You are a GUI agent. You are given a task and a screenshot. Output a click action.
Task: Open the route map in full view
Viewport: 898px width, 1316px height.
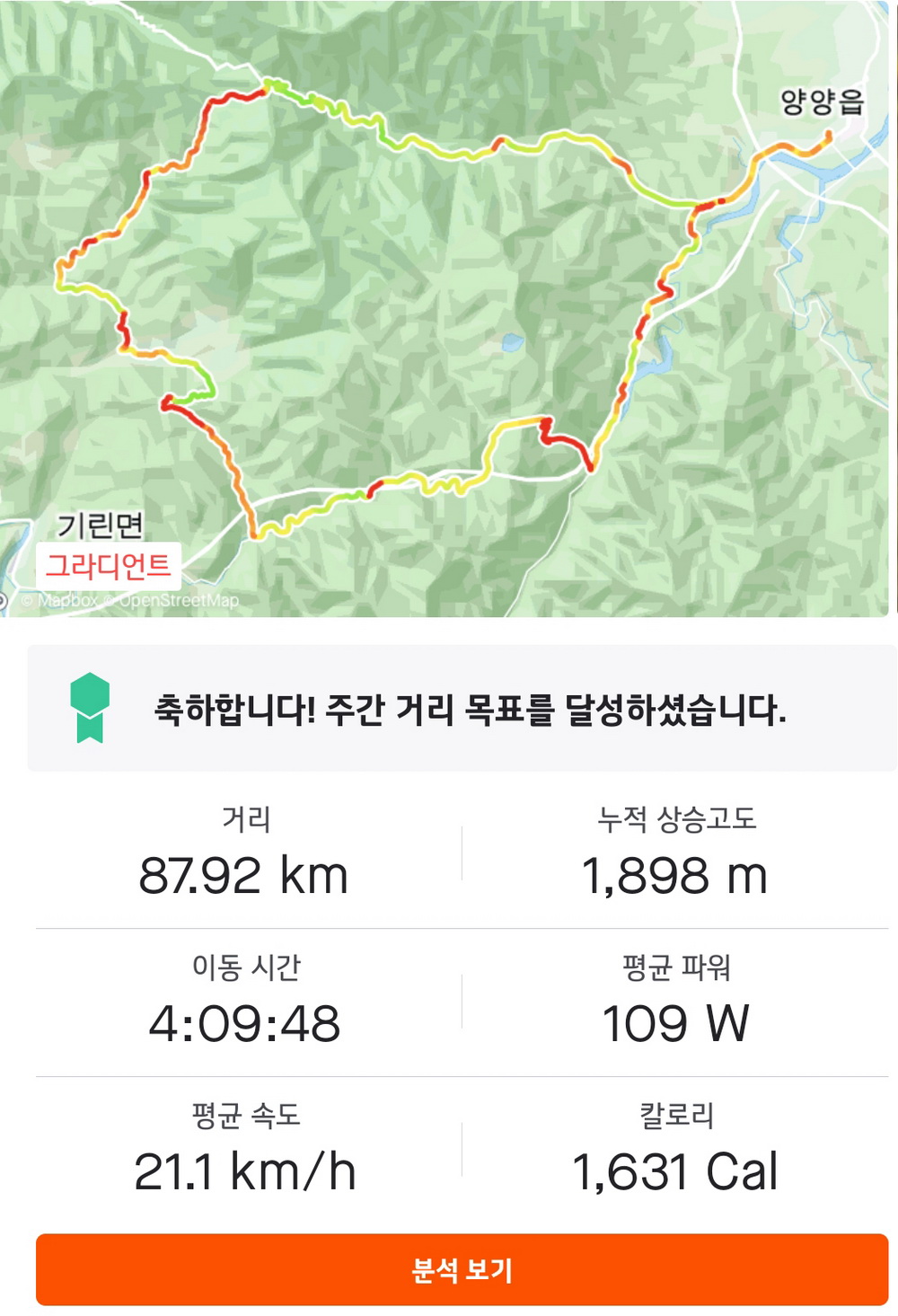click(x=449, y=305)
